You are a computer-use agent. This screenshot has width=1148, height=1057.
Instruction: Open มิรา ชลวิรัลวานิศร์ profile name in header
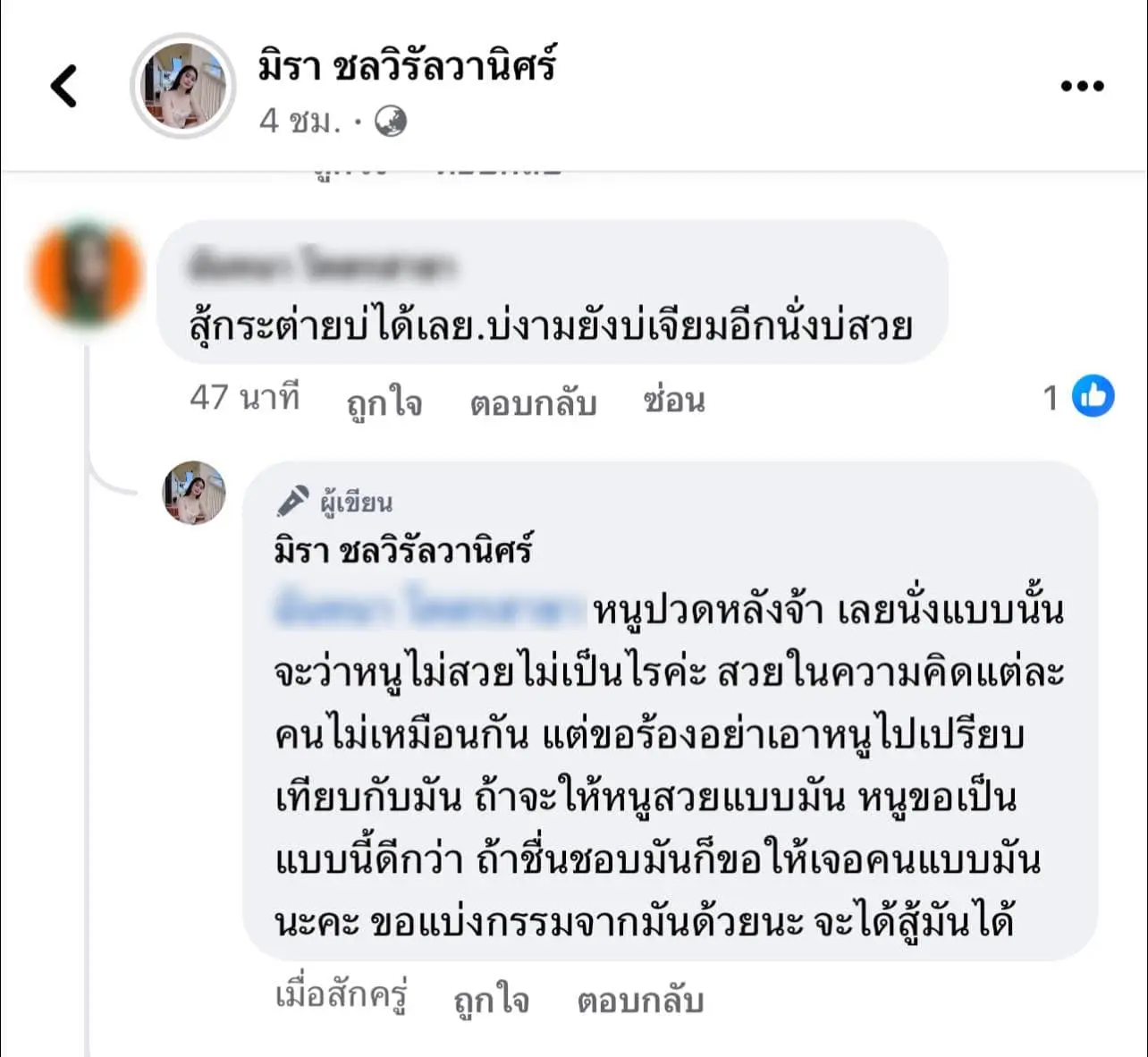coord(407,66)
